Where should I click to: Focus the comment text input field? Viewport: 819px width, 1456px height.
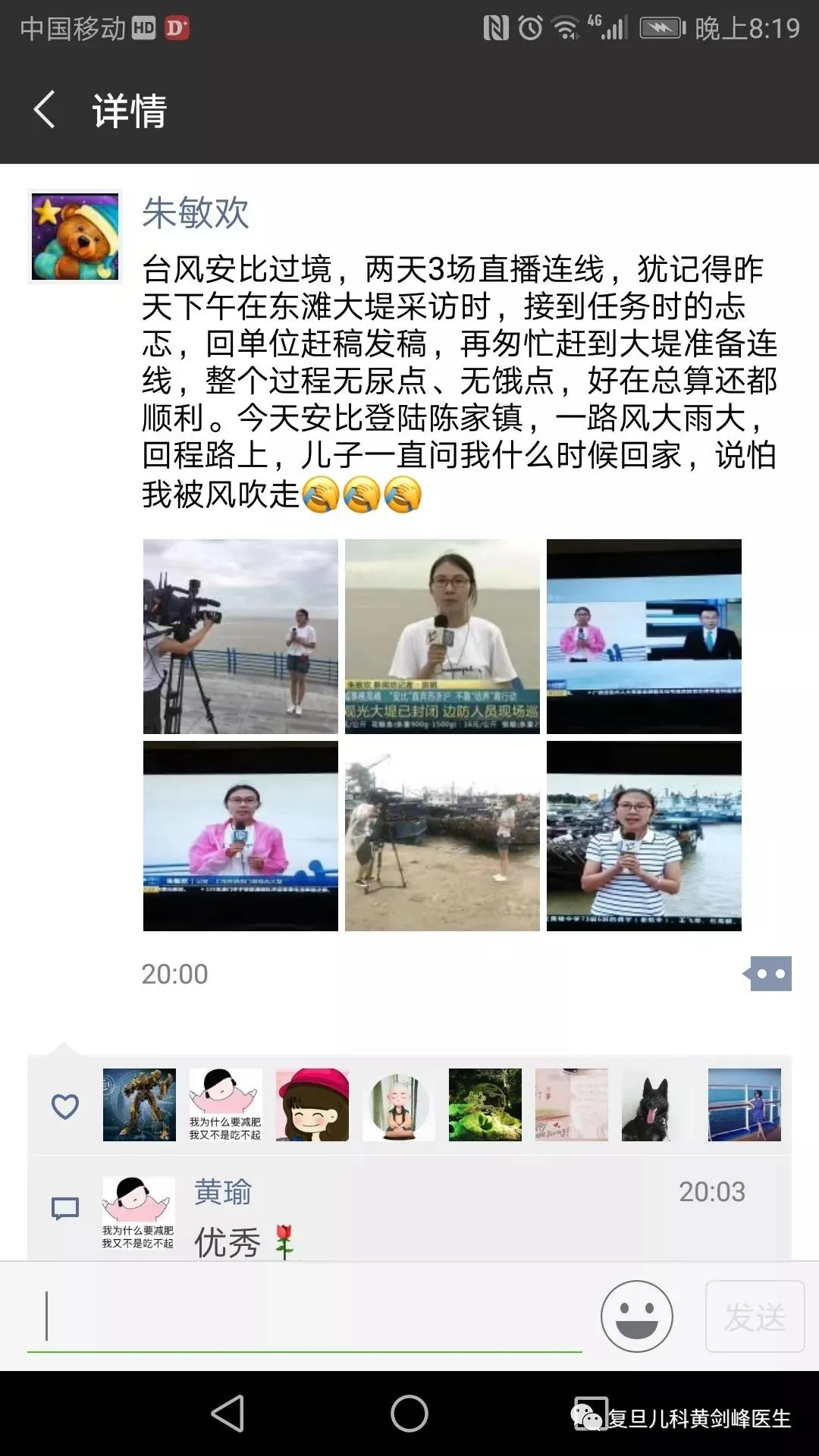coord(303,1316)
